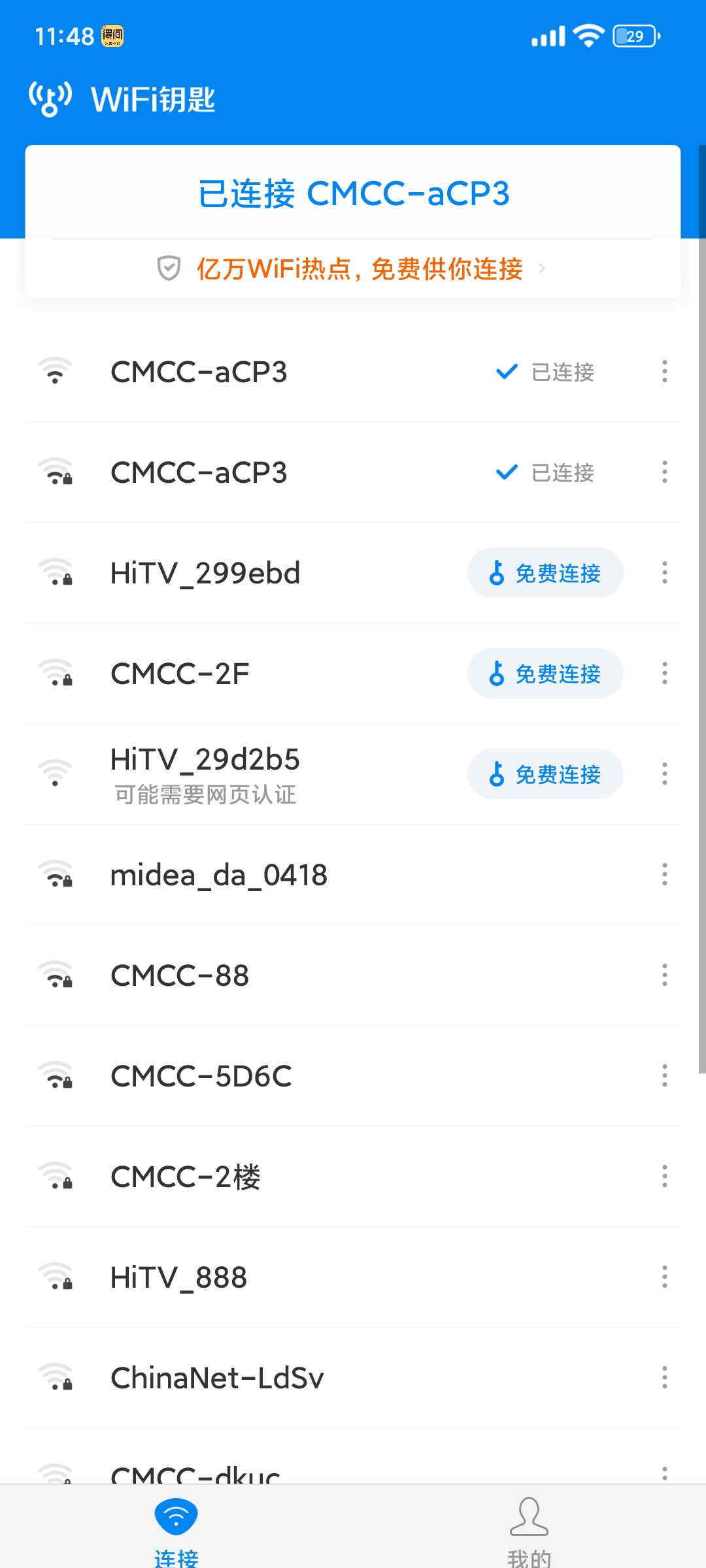Open the HiTV_888 network row
The image size is (706, 1568).
[179, 1277]
